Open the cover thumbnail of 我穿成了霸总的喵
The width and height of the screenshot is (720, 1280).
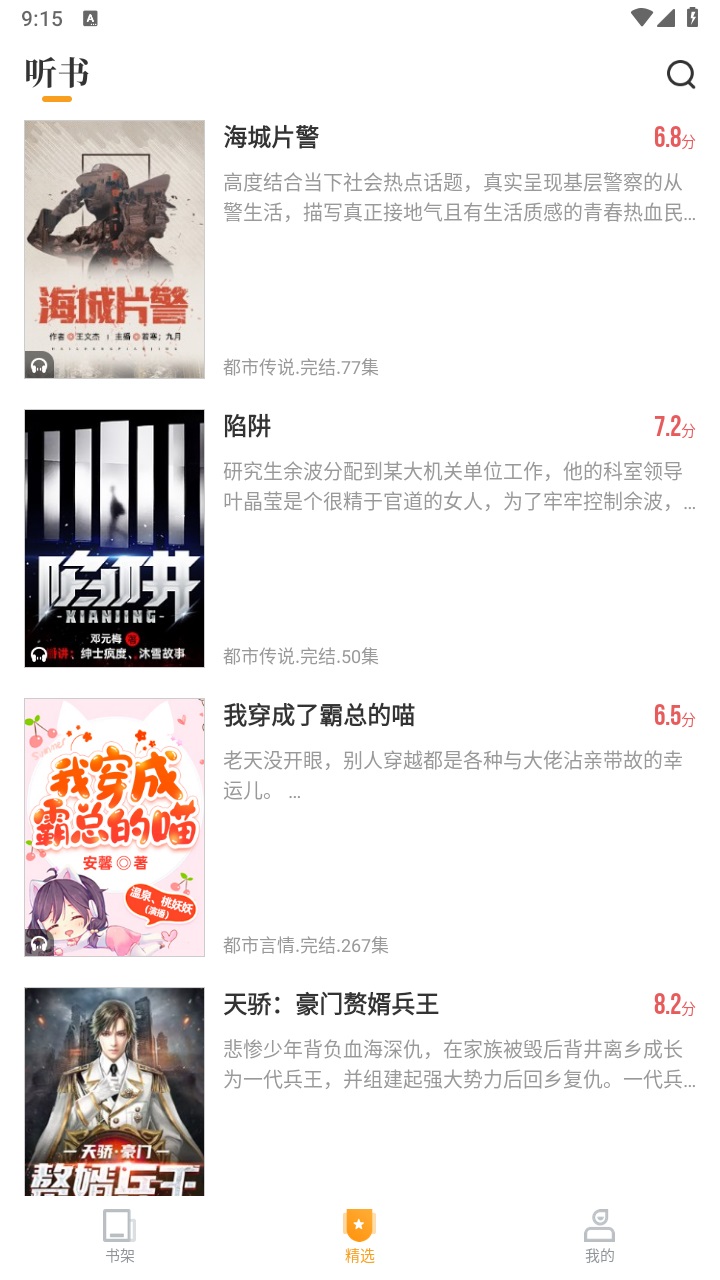114,826
